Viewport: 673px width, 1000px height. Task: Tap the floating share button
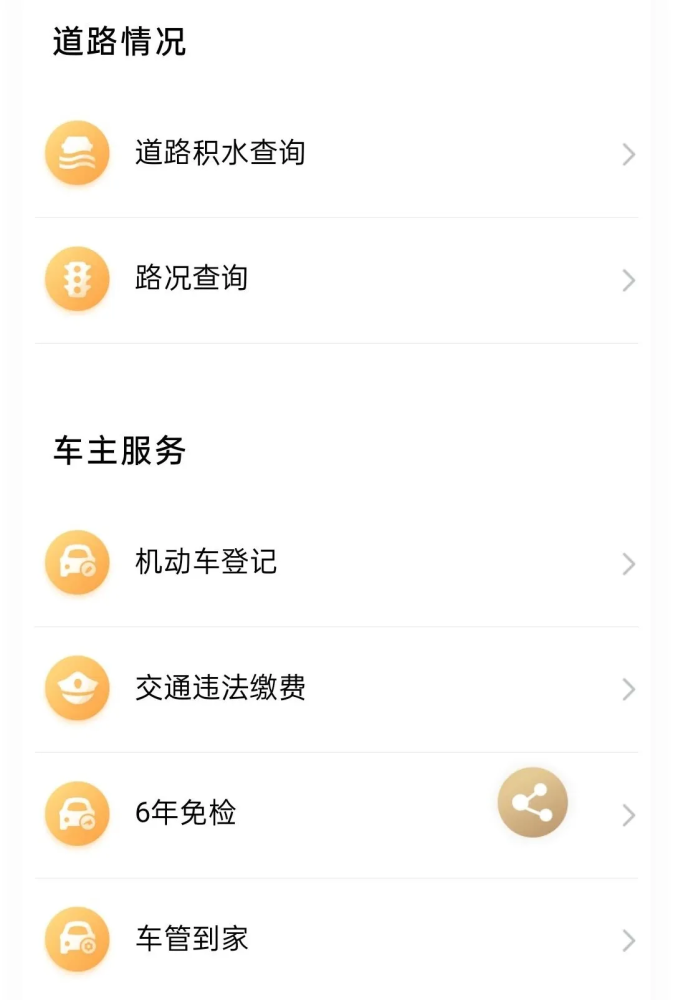pos(532,802)
